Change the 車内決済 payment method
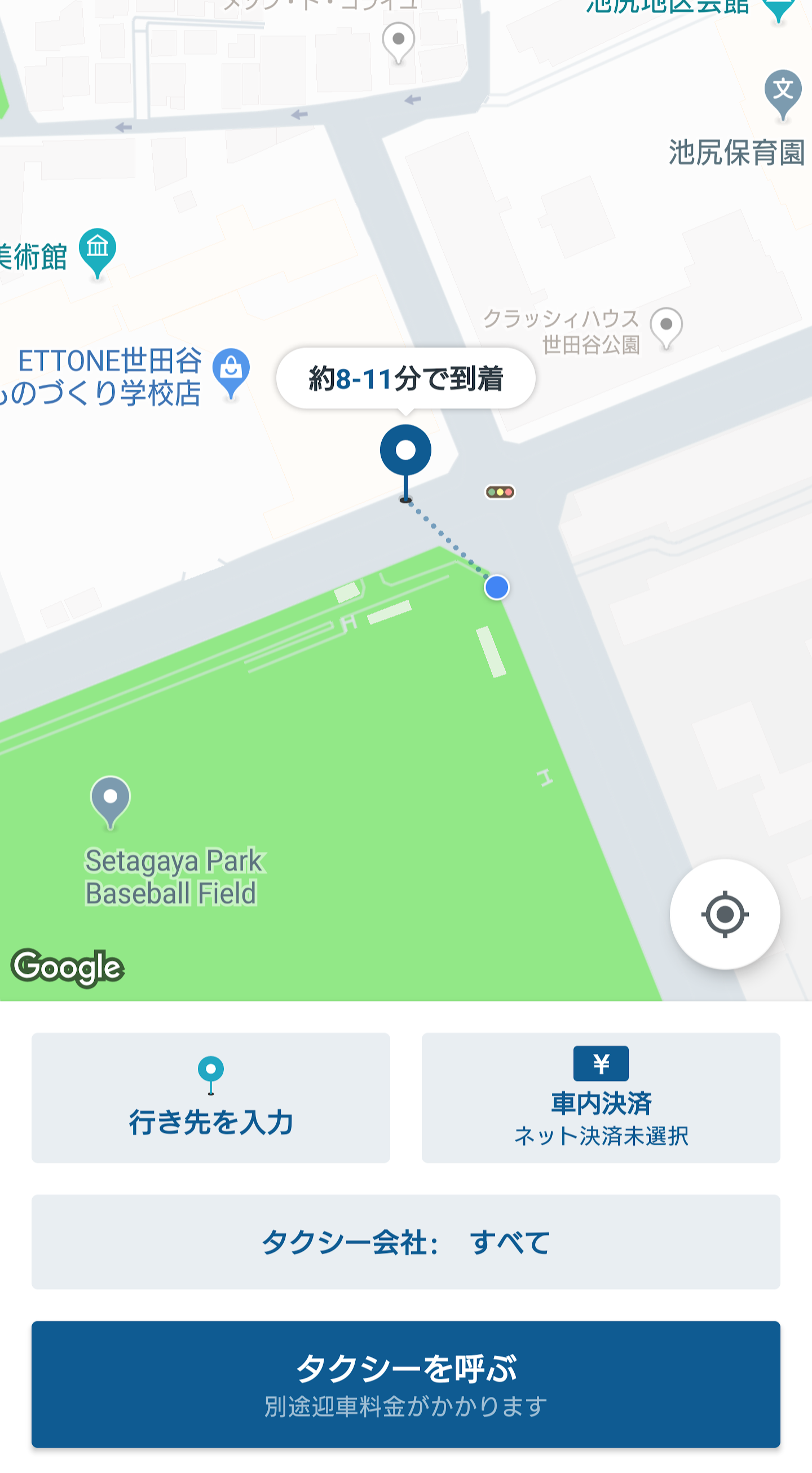The width and height of the screenshot is (812, 1473). point(601,1097)
